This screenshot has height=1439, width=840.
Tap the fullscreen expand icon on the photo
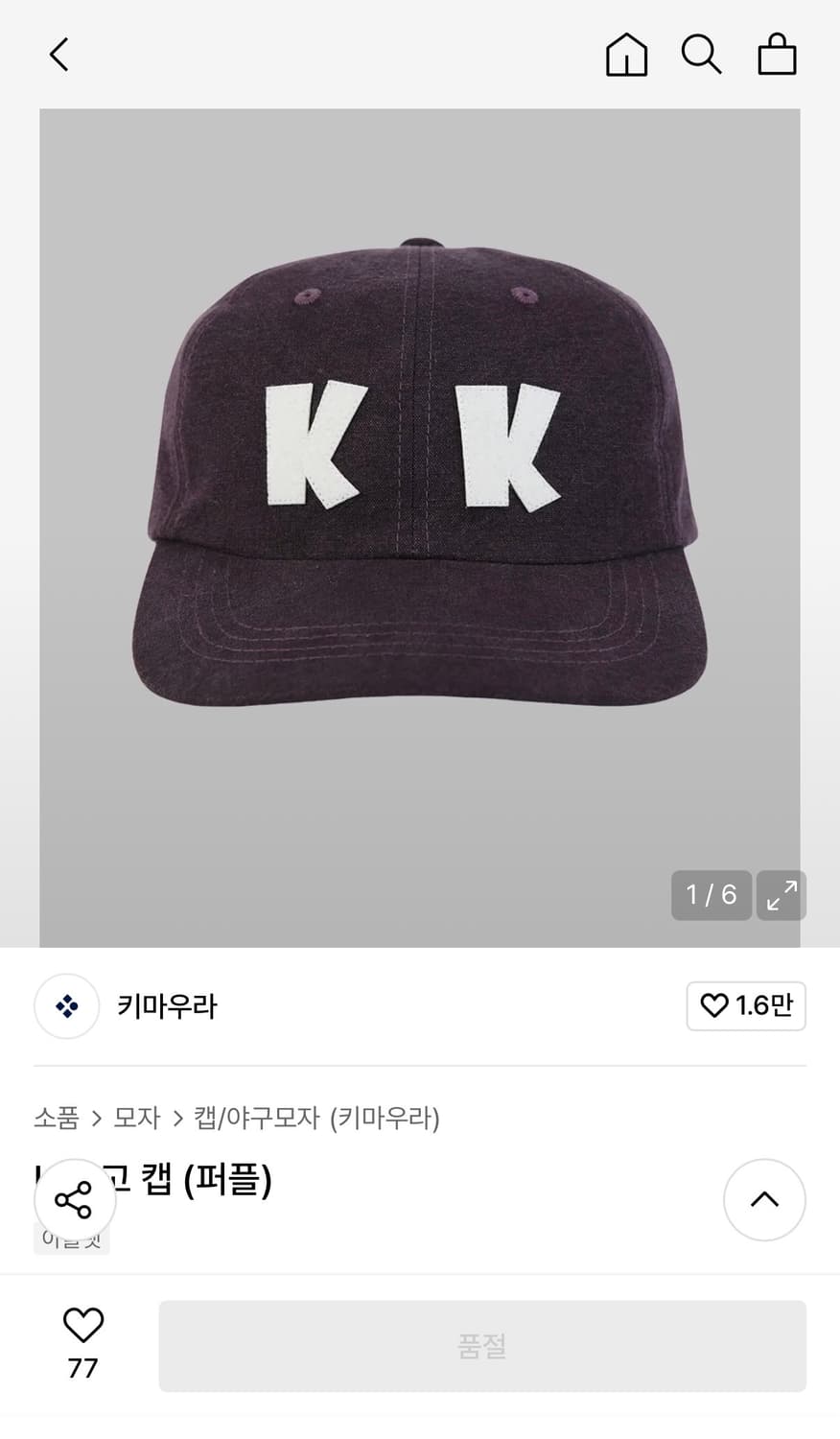point(782,895)
